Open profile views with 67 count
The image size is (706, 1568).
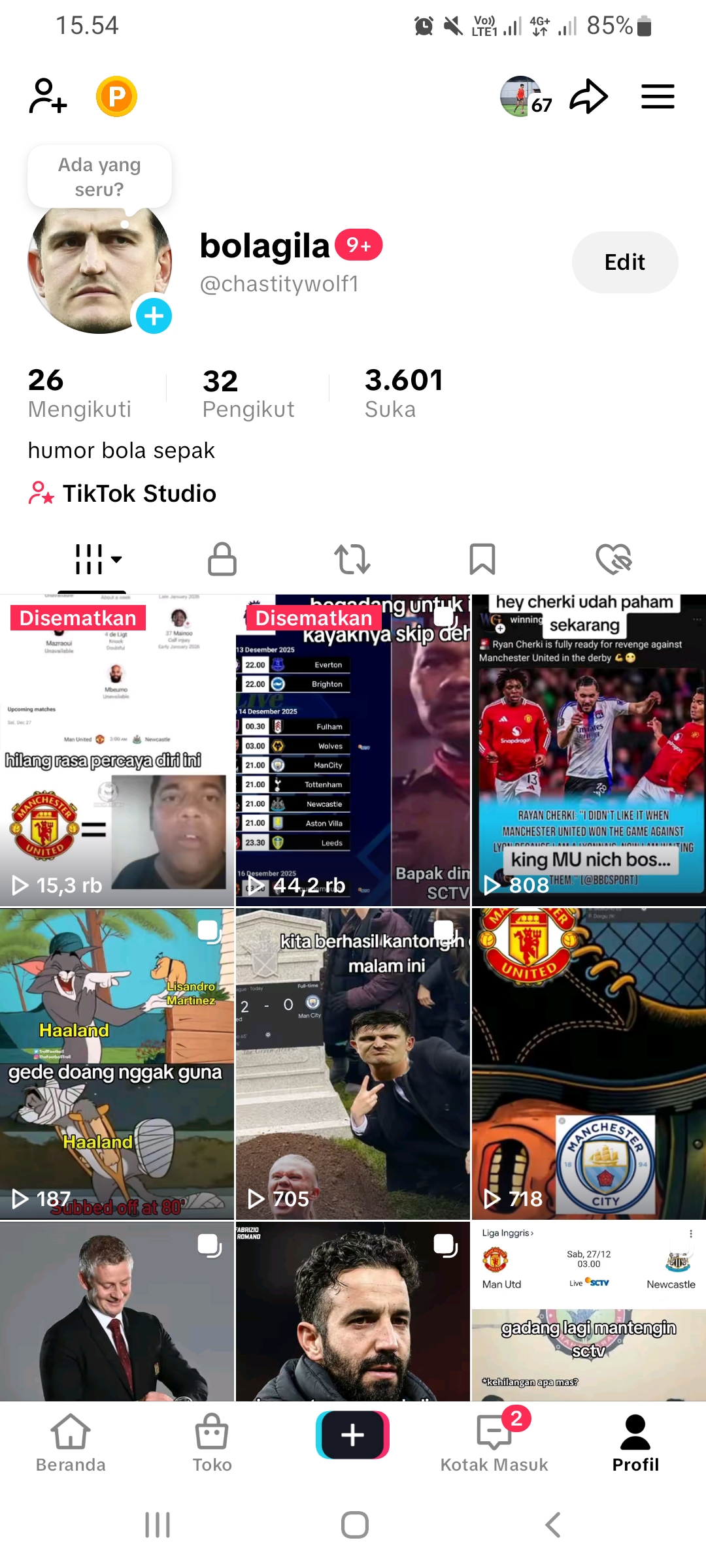coord(526,97)
